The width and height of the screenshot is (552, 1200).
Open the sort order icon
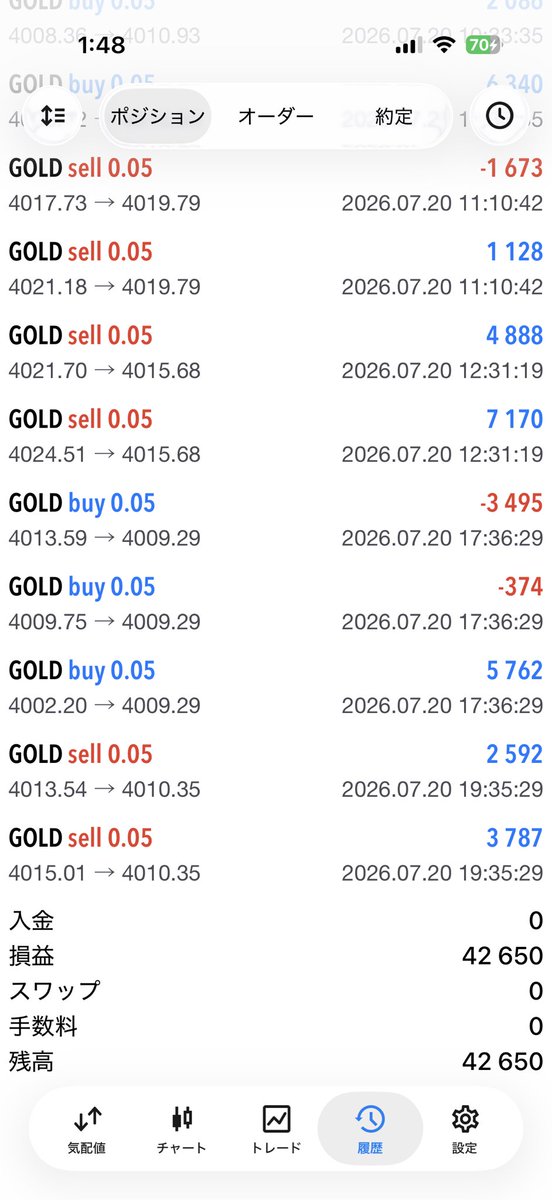(x=52, y=116)
